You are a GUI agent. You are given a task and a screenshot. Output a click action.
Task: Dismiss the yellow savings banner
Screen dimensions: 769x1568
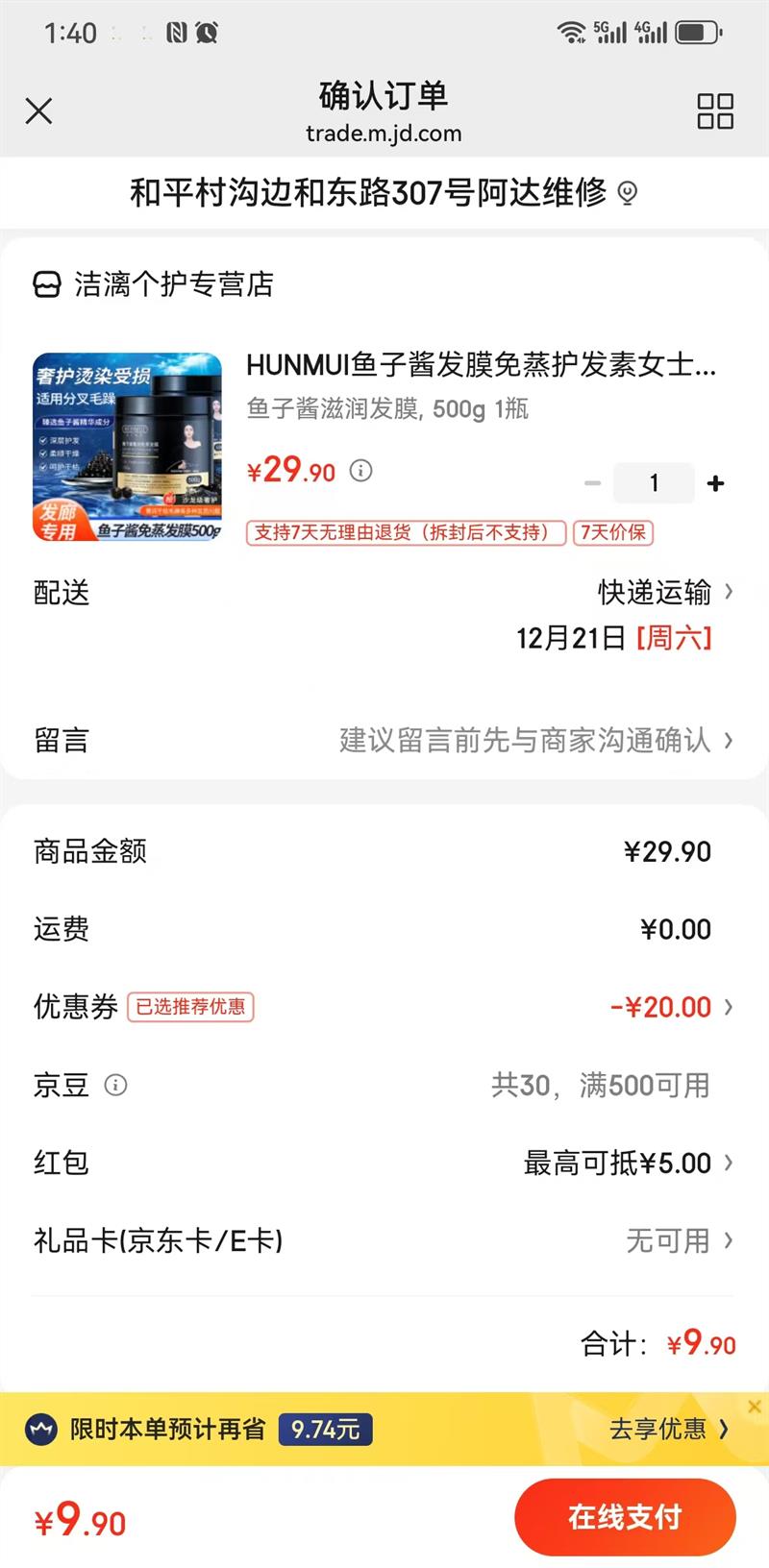755,1407
